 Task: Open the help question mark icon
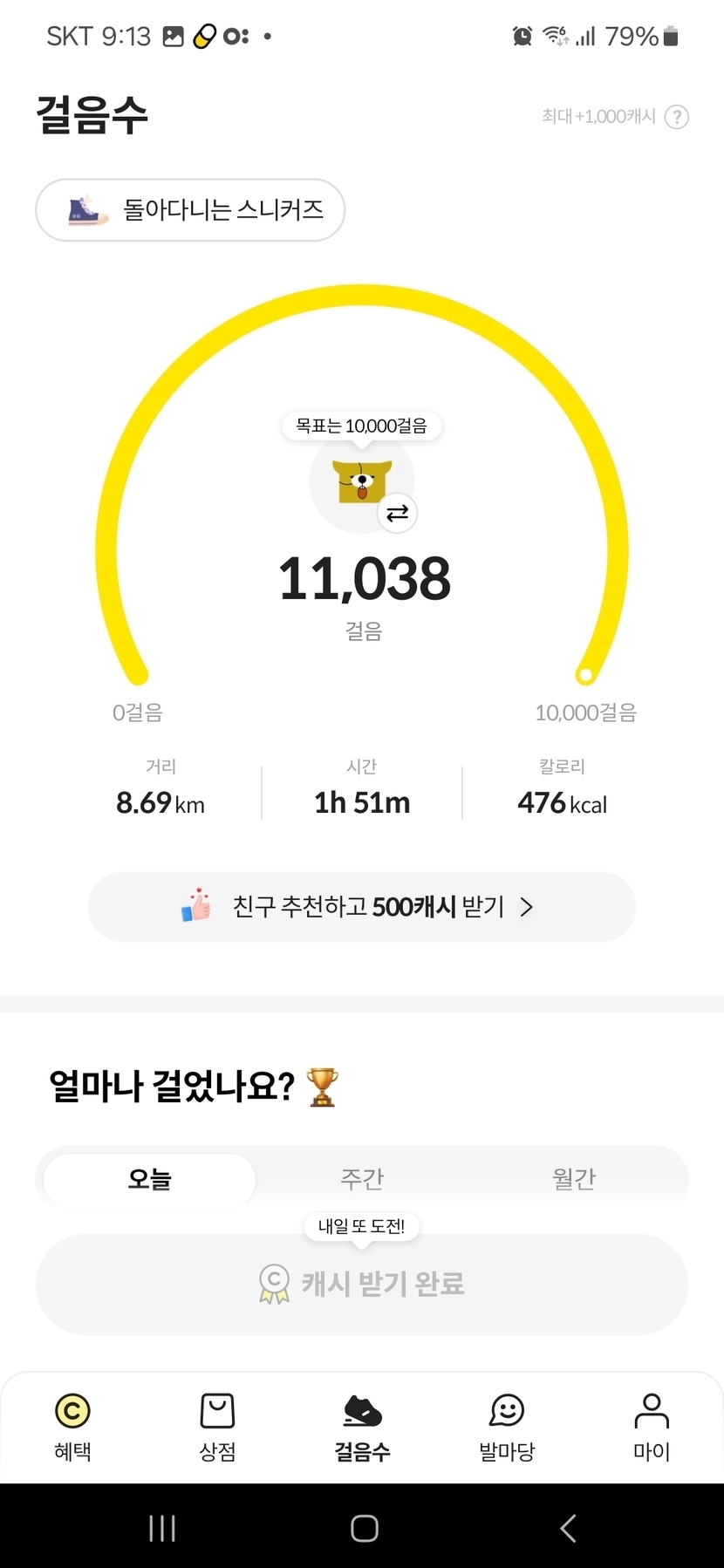coord(677,117)
